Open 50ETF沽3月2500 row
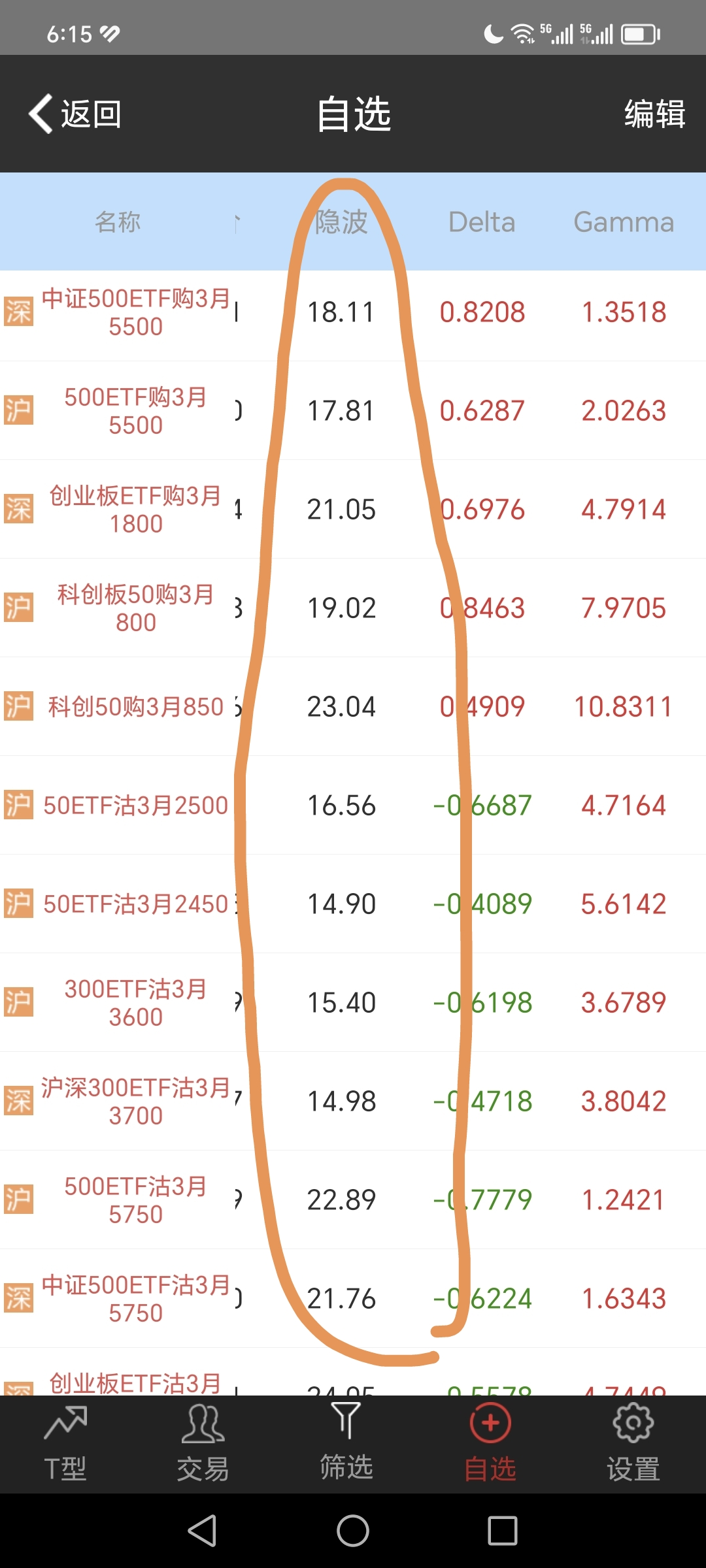This screenshot has width=706, height=1568. (135, 806)
